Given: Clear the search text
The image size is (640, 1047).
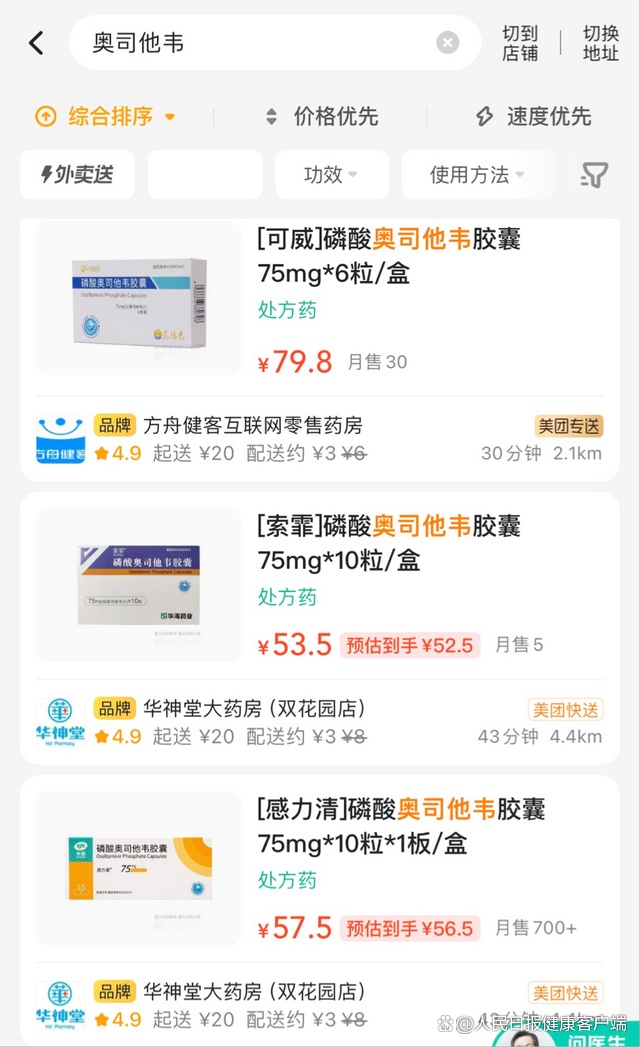Looking at the screenshot, I should click(447, 43).
